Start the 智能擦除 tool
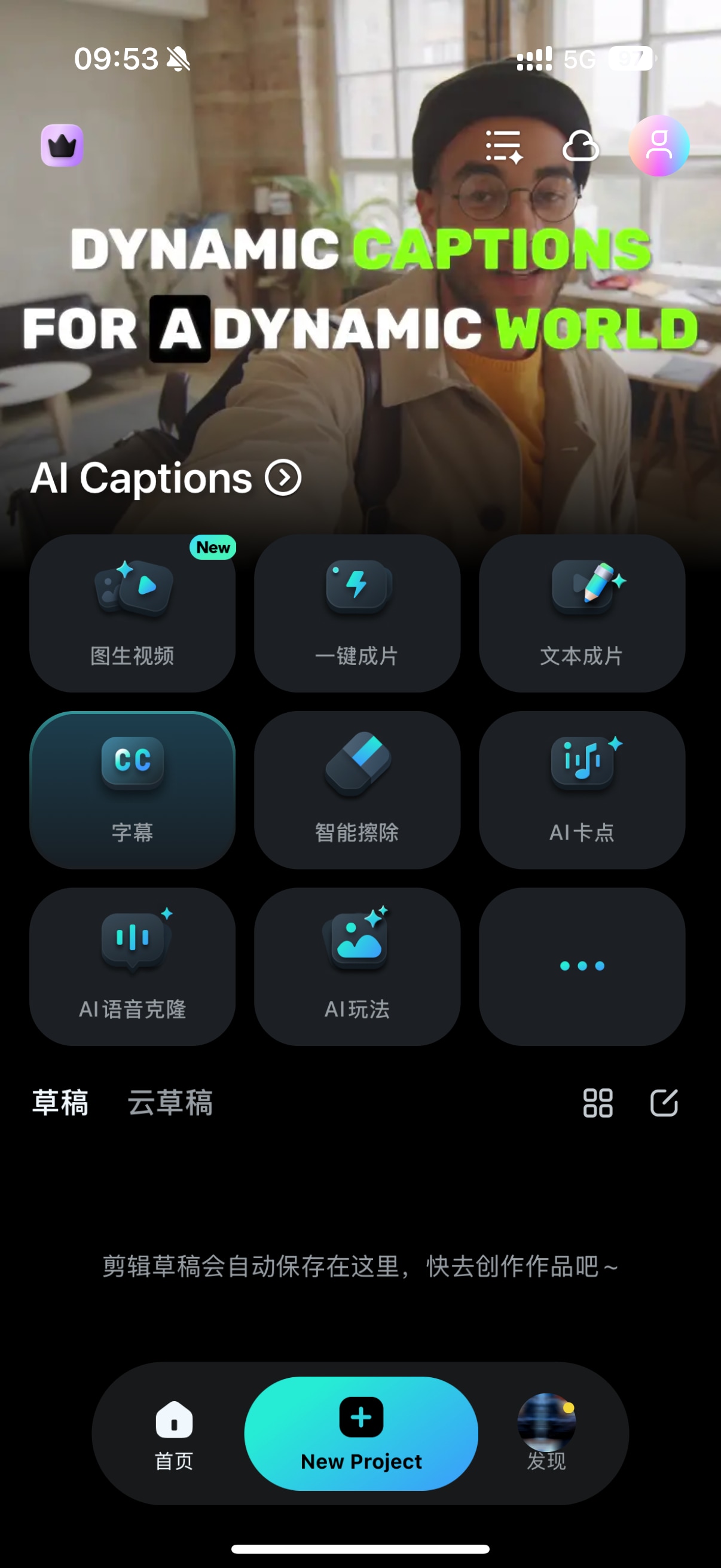The width and height of the screenshot is (721, 1568). point(357,789)
